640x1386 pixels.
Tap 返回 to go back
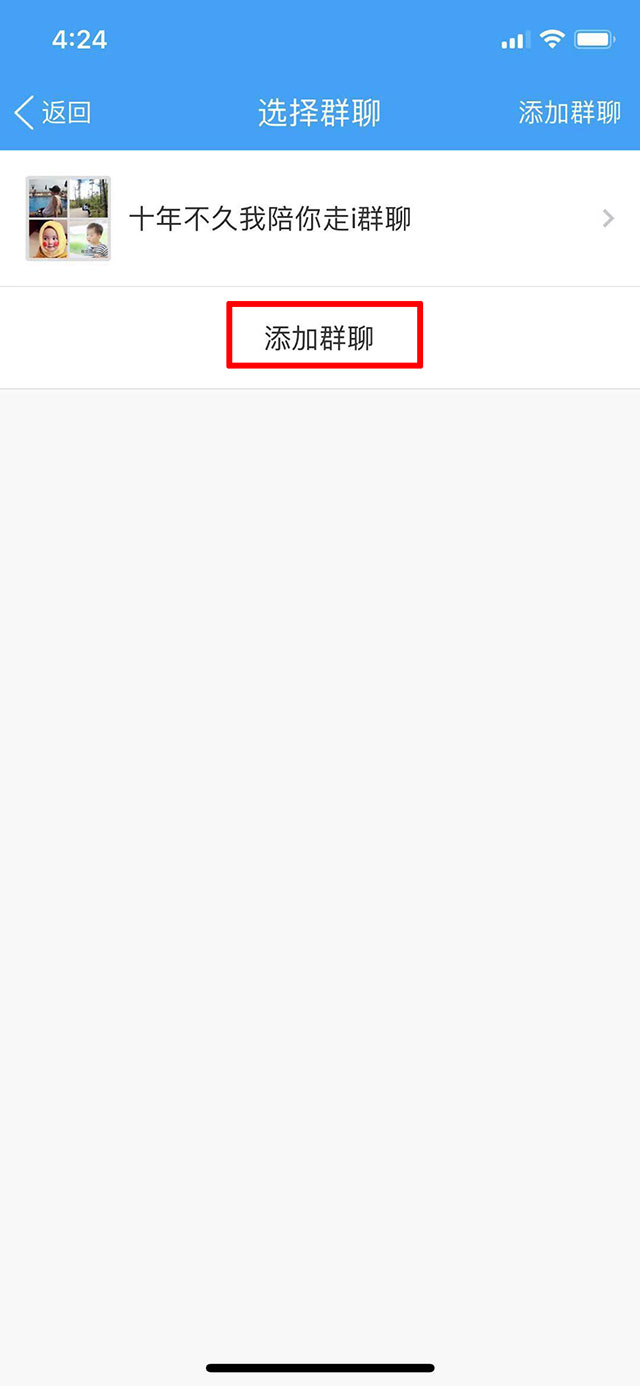53,112
